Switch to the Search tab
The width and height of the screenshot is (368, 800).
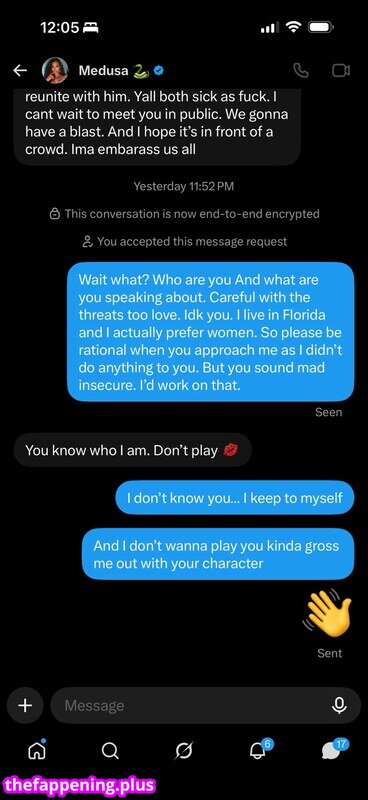(110, 751)
